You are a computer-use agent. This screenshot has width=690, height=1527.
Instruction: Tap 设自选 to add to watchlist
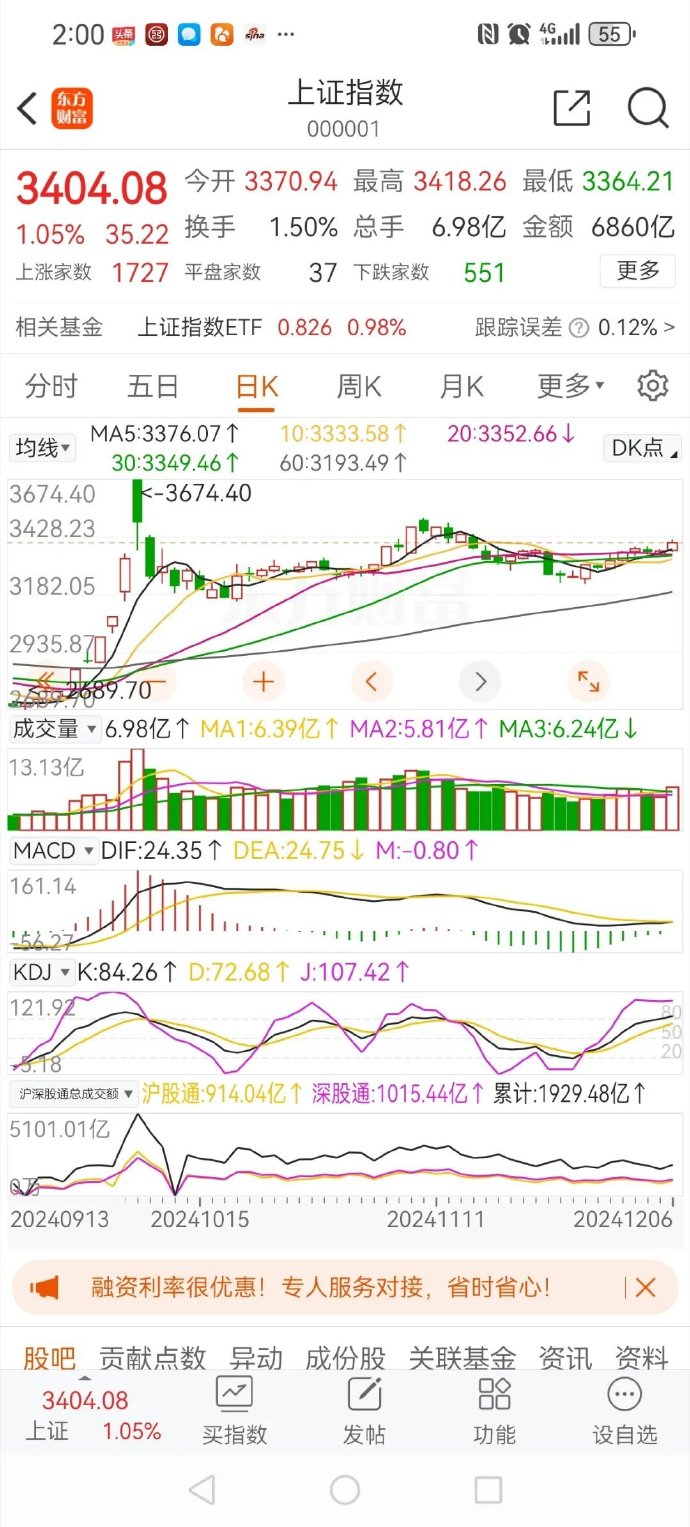click(625, 1411)
